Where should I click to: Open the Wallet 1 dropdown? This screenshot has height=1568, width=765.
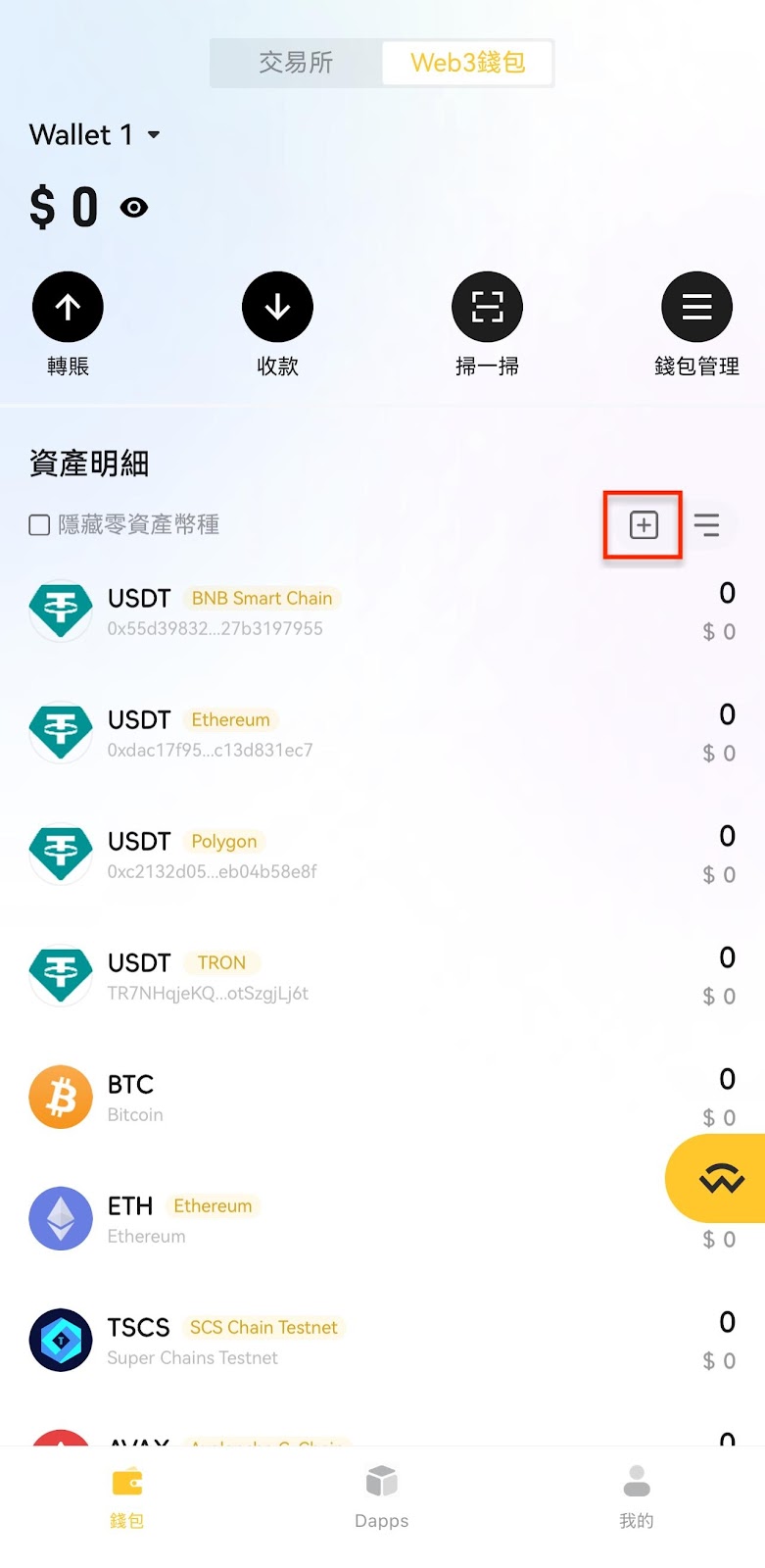[95, 134]
